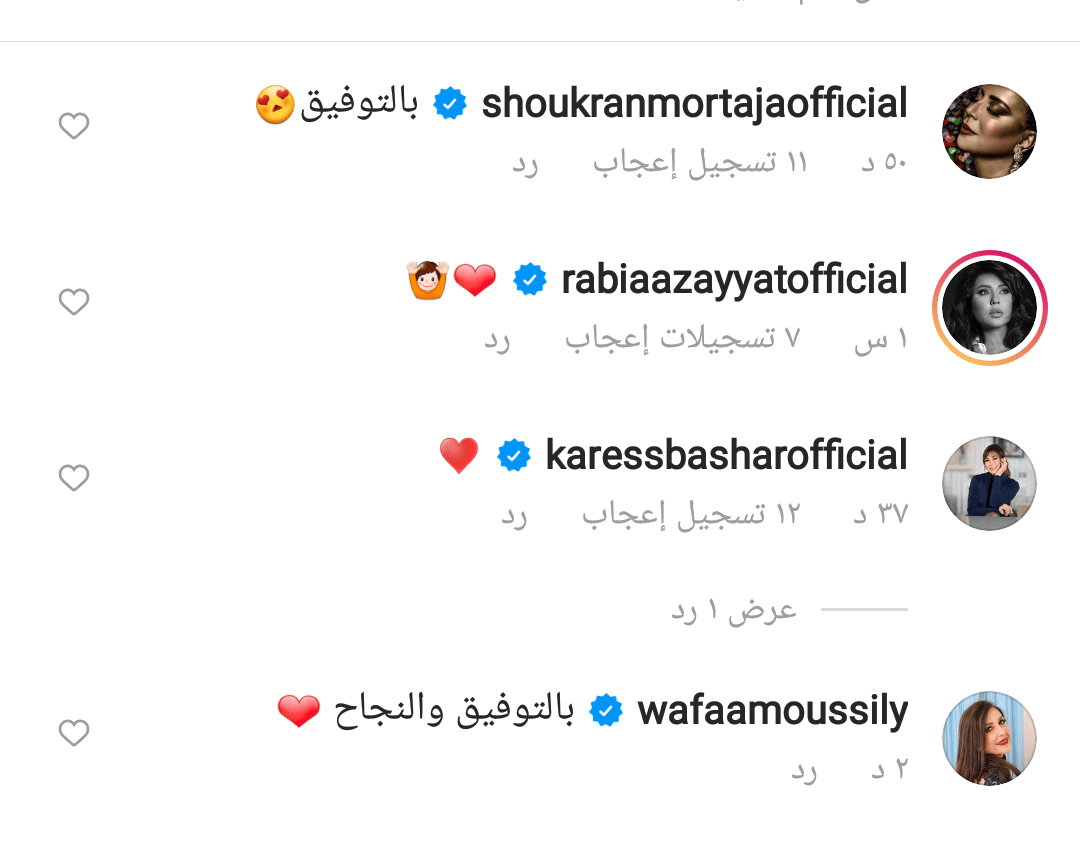Screen dimensions: 1080x845
Task: Open the shoukranmortajaofficial username link
Action: (694, 104)
